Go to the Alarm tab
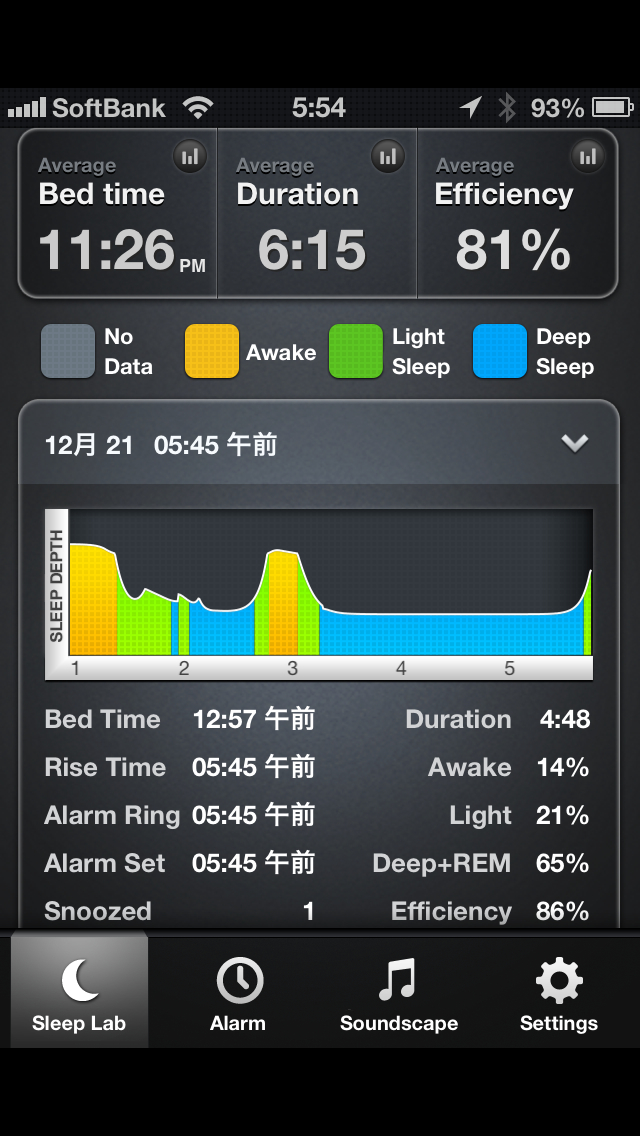Image resolution: width=640 pixels, height=1136 pixels. 238,992
